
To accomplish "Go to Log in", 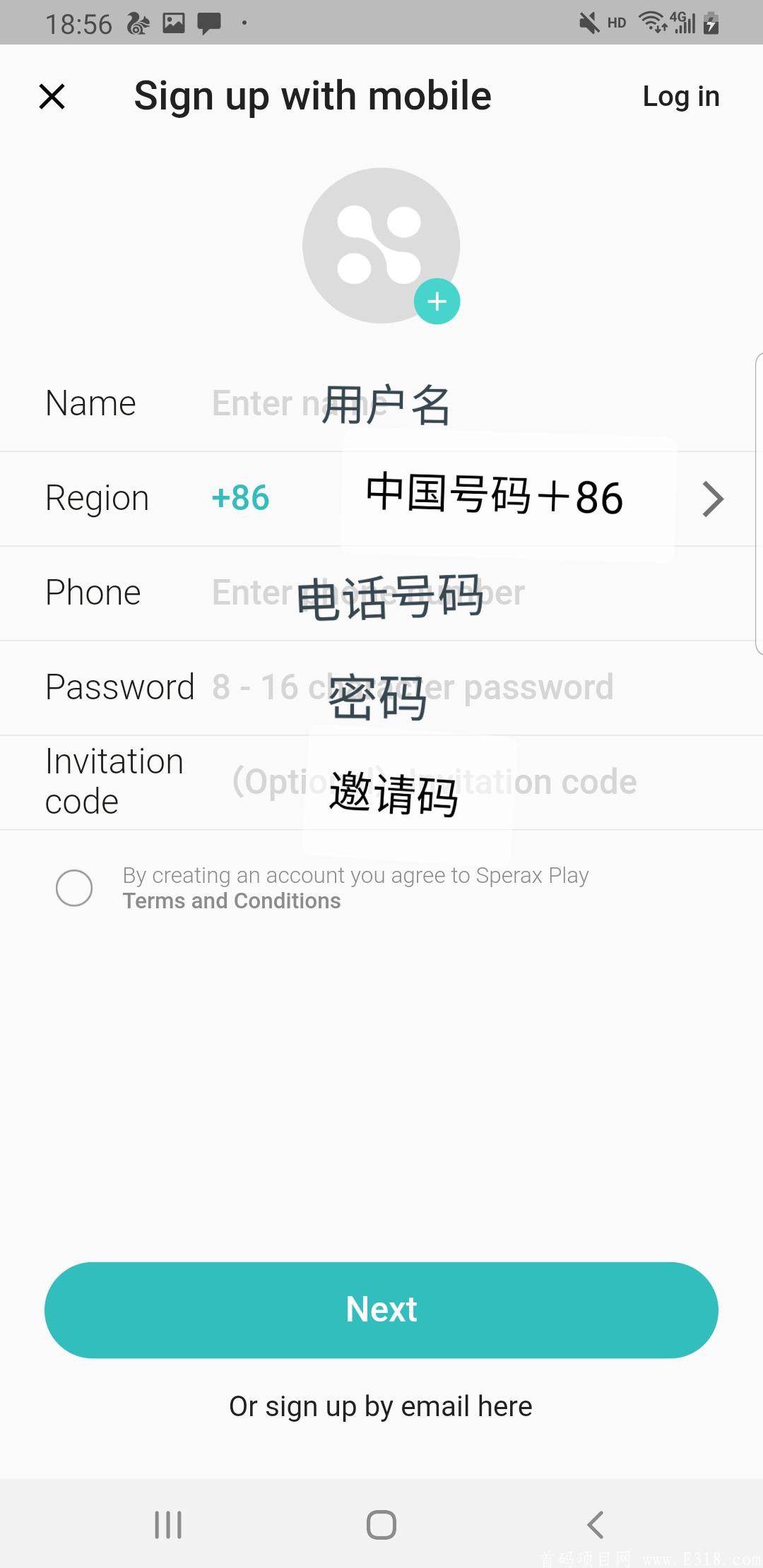I will [680, 96].
